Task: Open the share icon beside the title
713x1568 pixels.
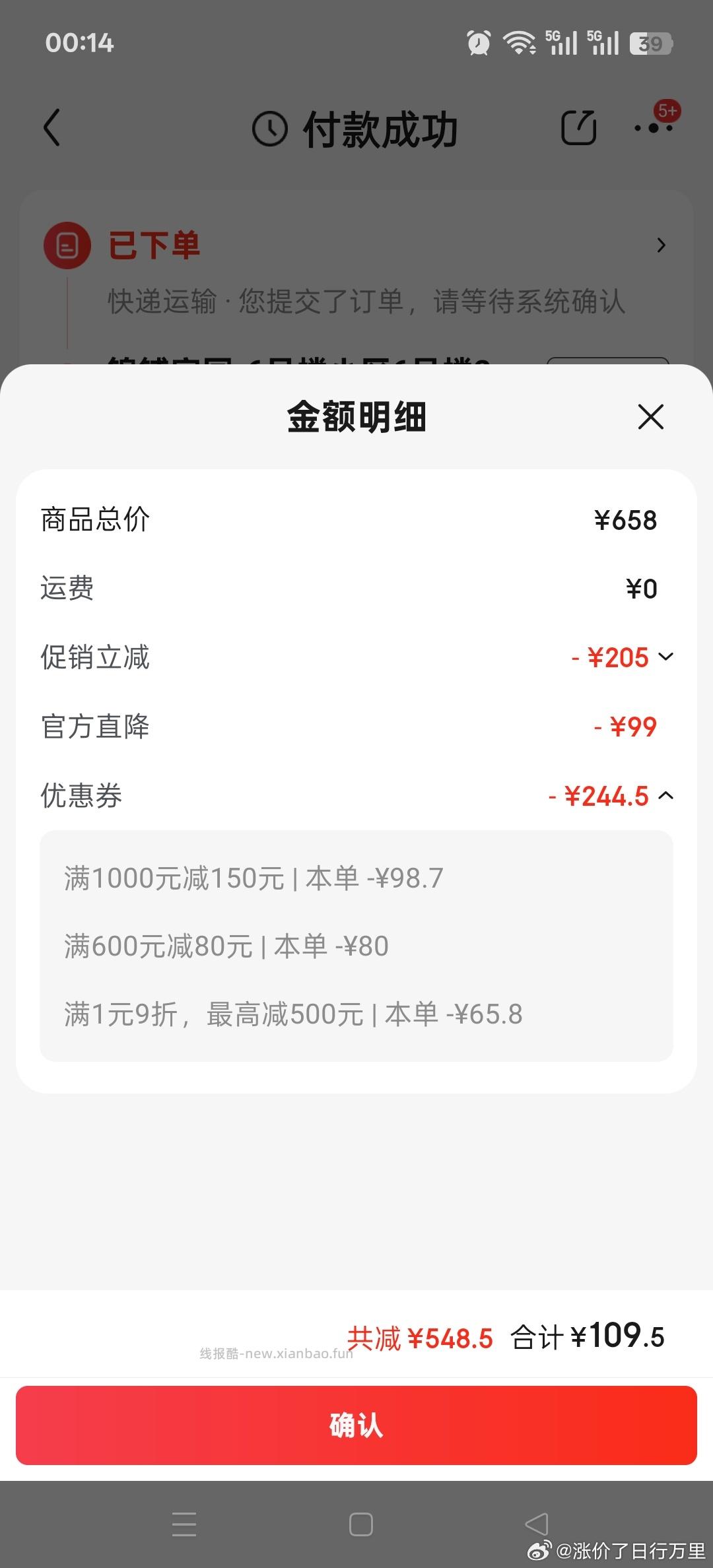Action: [578, 127]
